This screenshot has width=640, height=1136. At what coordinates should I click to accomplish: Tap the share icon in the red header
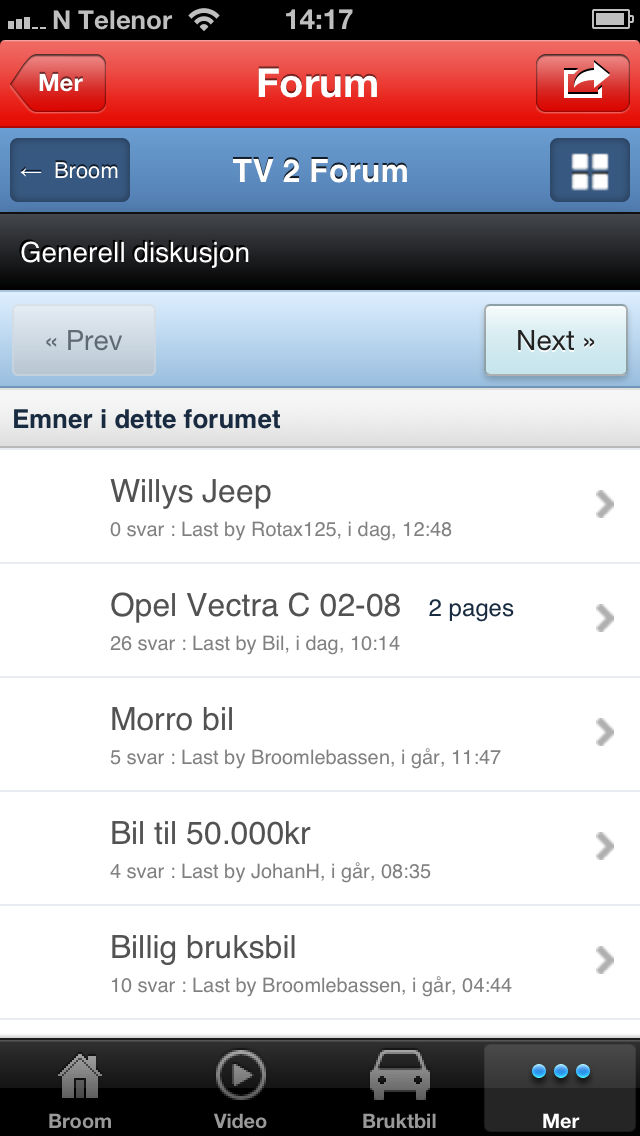[x=583, y=83]
